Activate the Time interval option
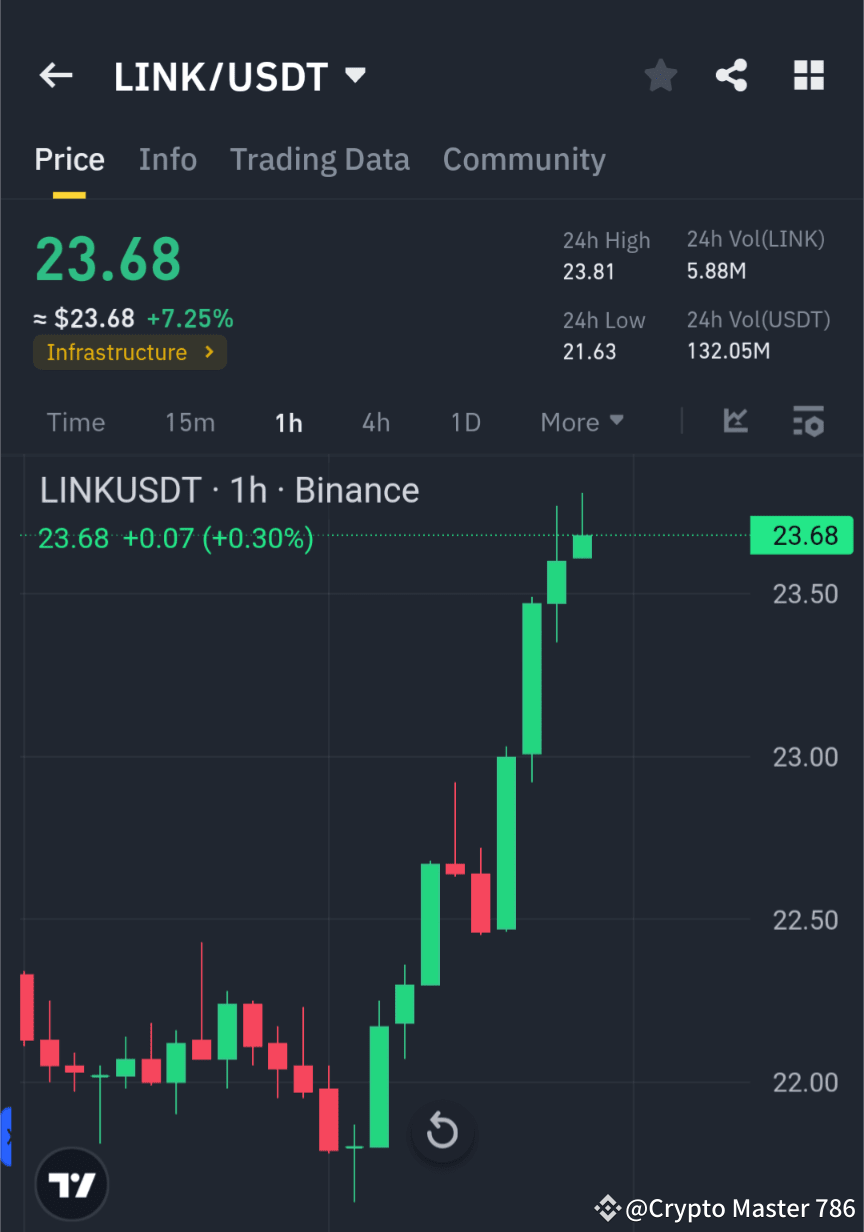The height and width of the screenshot is (1232, 864). click(76, 422)
